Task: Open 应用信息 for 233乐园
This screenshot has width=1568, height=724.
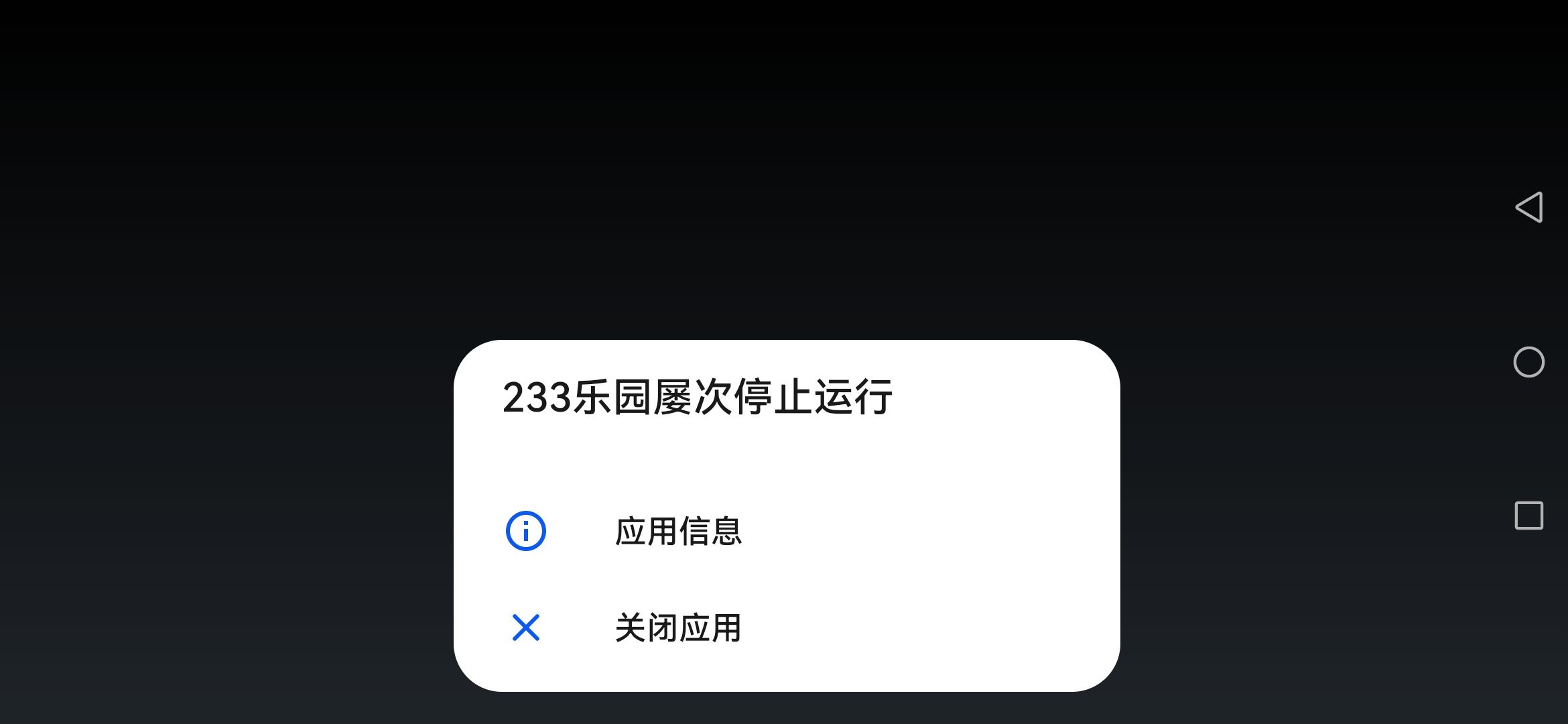Action: click(787, 531)
